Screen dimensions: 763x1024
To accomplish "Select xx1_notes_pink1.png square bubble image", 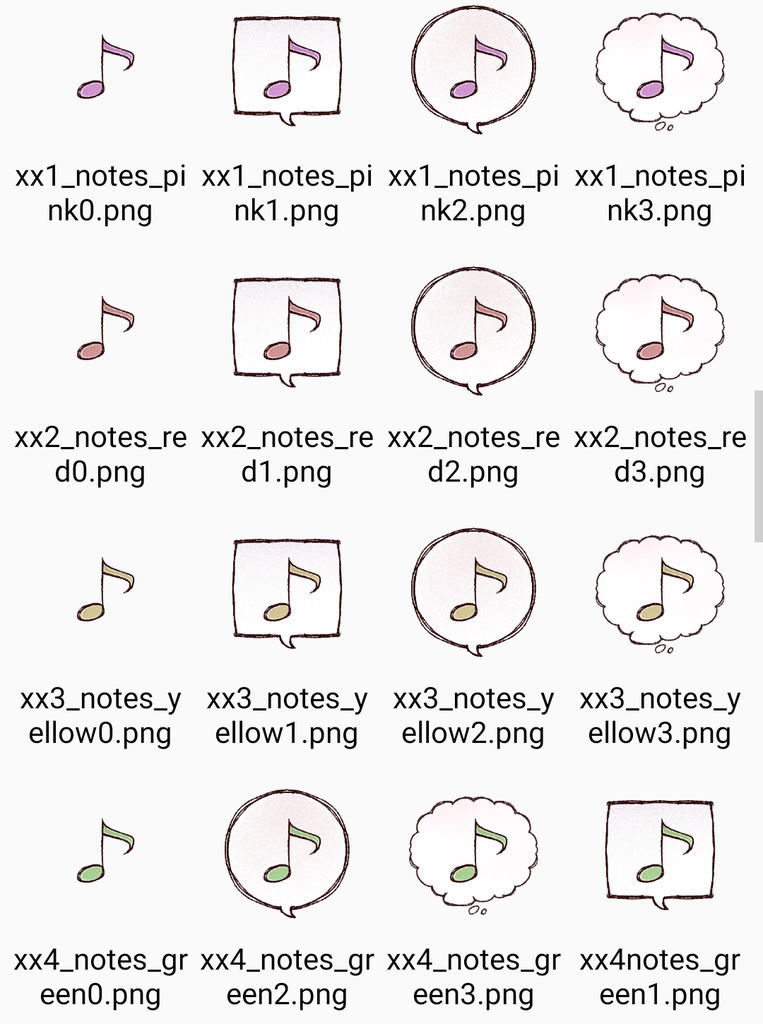I will click(287, 70).
